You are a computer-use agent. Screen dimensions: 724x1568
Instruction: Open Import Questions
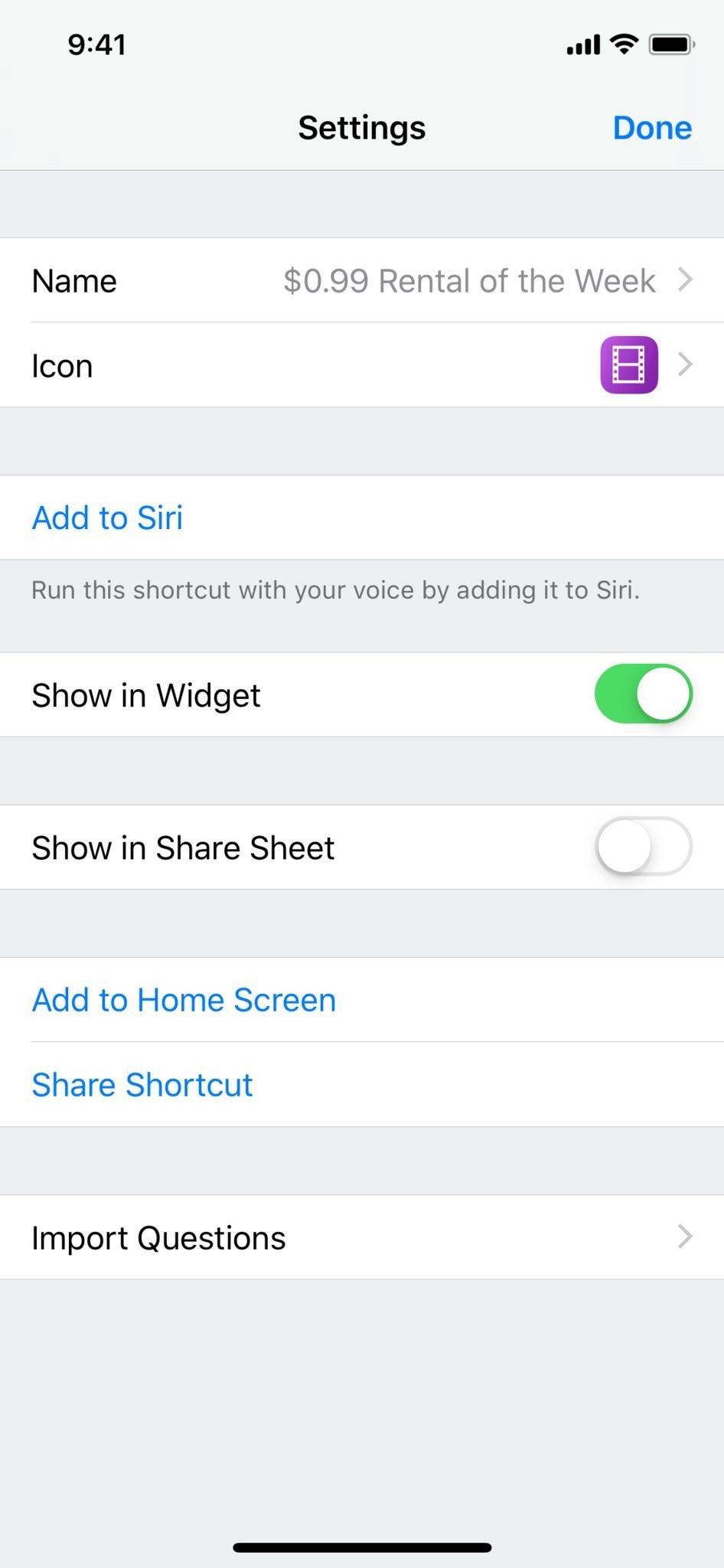point(362,1237)
